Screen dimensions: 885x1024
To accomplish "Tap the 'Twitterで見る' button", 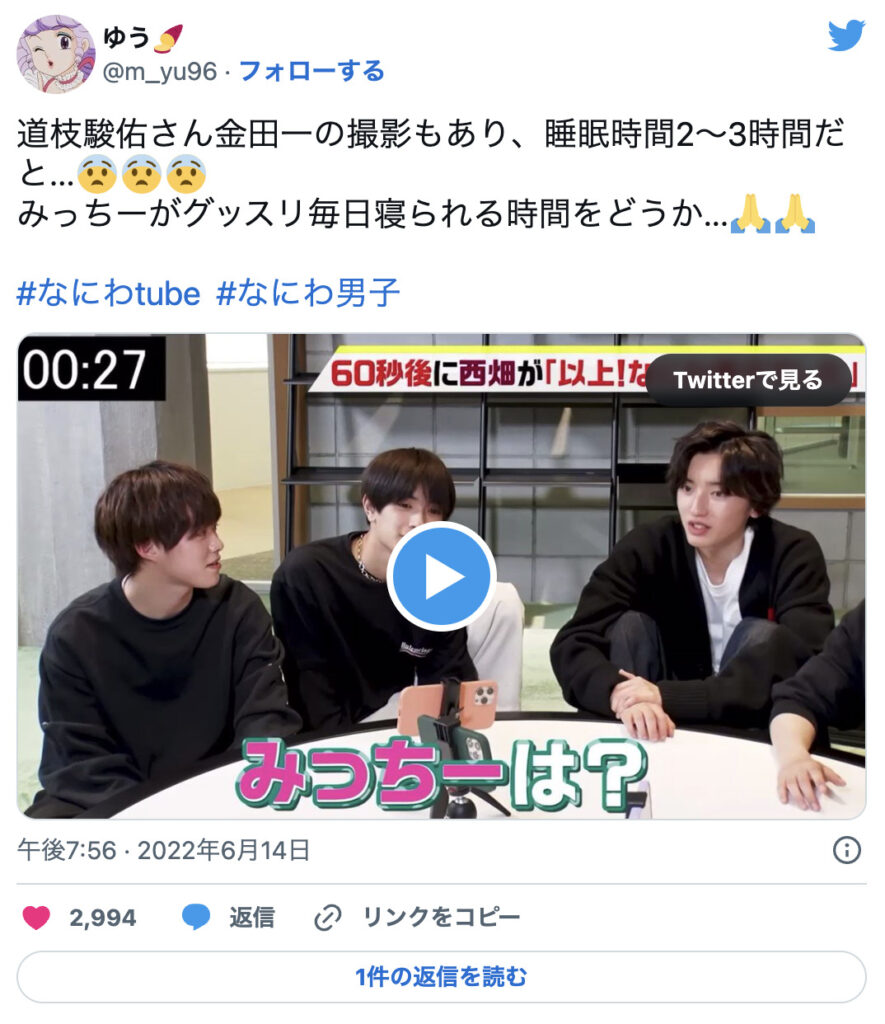I will pyautogui.click(x=748, y=380).
